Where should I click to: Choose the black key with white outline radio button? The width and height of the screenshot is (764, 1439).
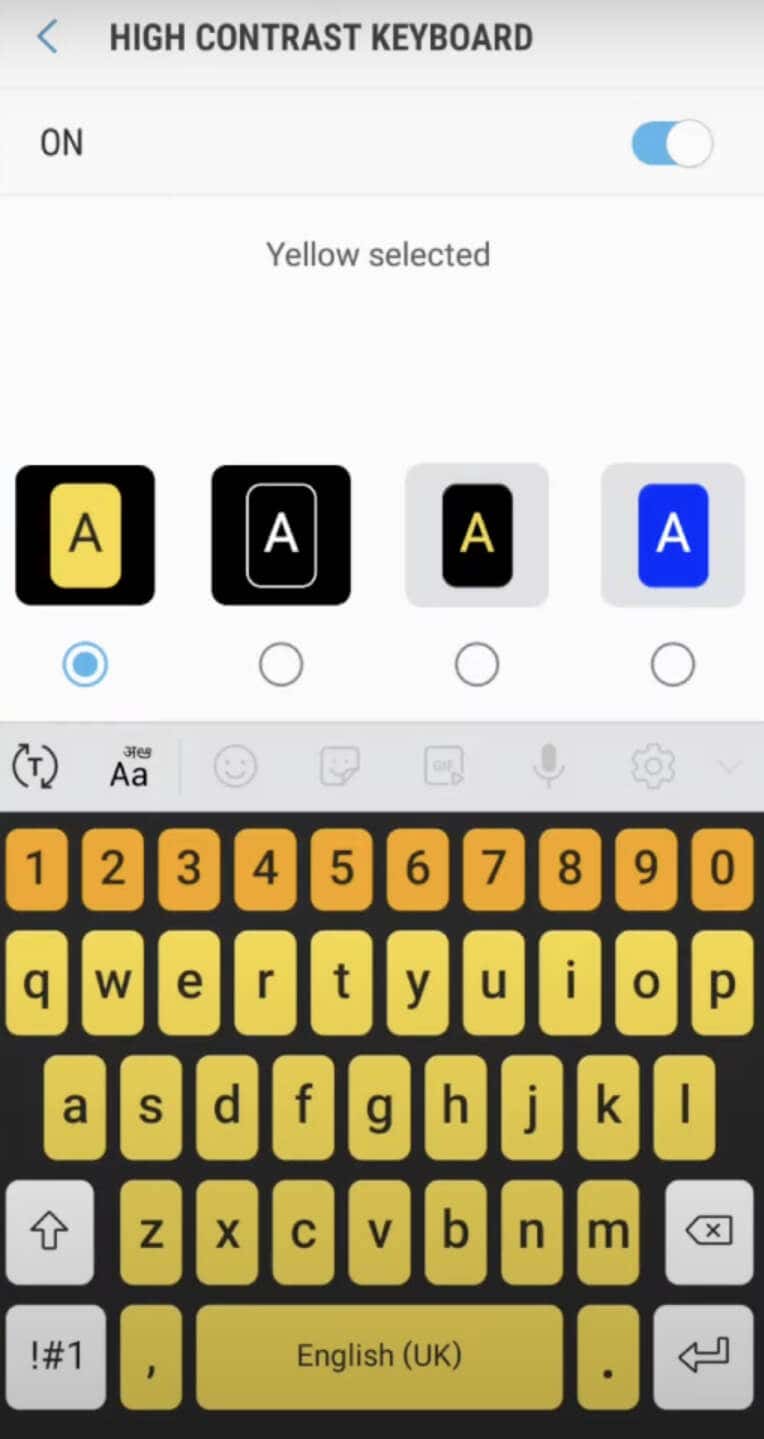point(281,665)
